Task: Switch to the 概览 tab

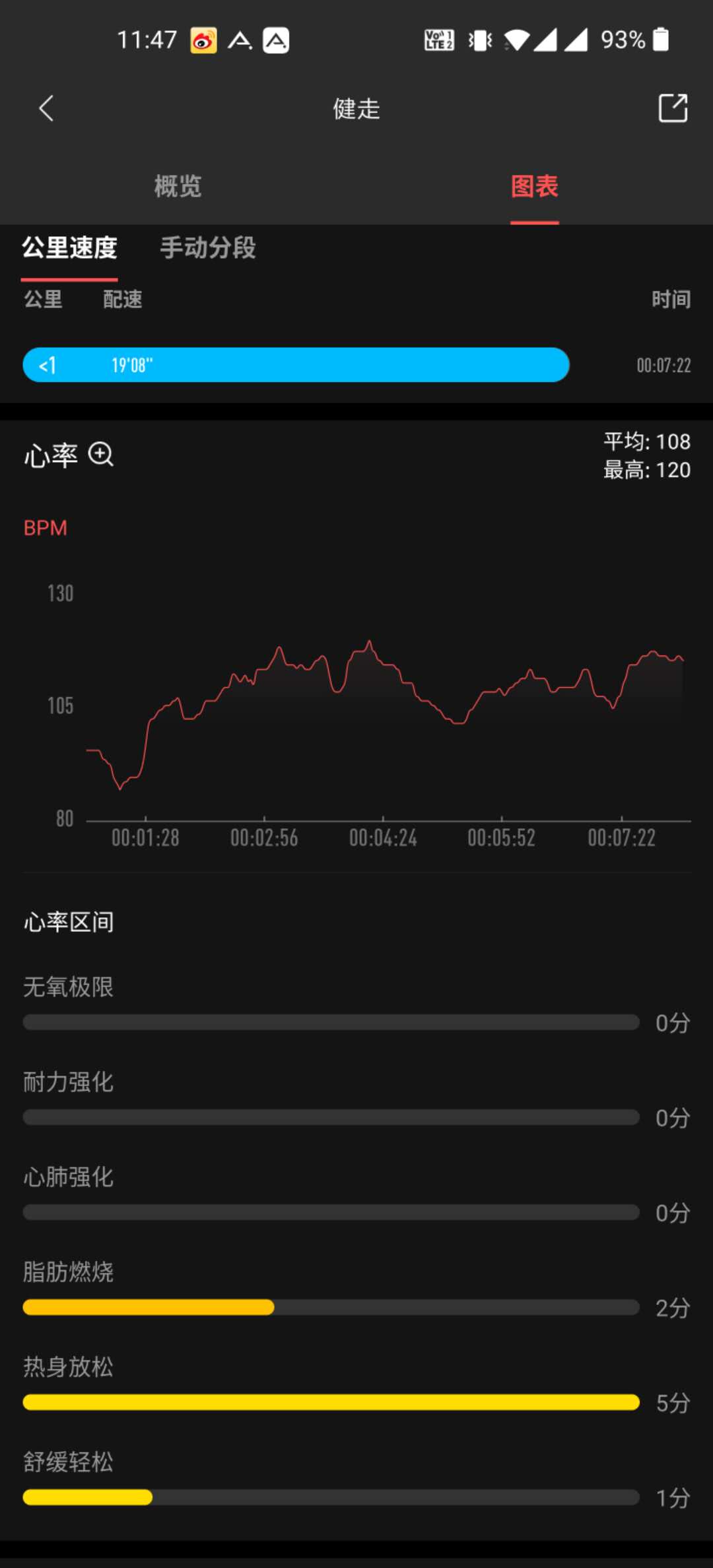Action: click(178, 187)
